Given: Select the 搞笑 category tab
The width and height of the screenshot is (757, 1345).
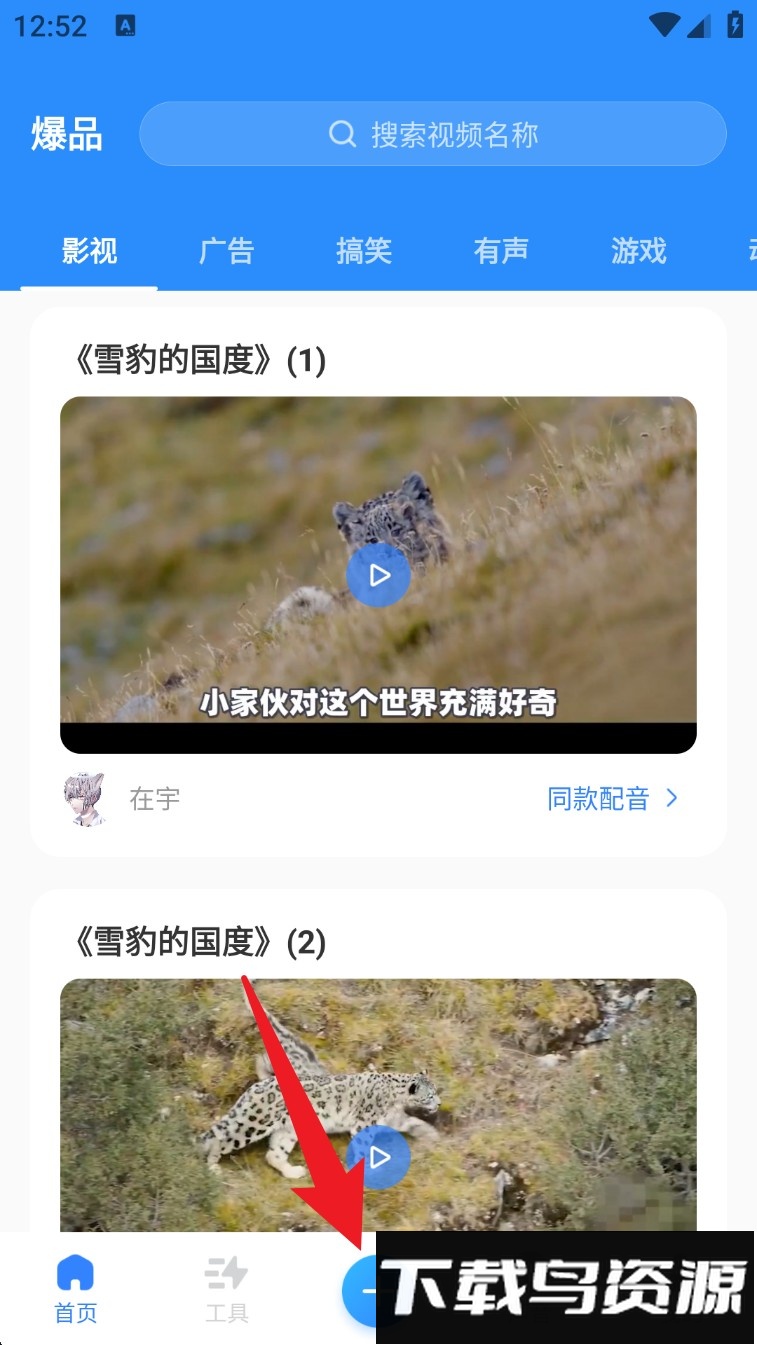Looking at the screenshot, I should pos(363,250).
